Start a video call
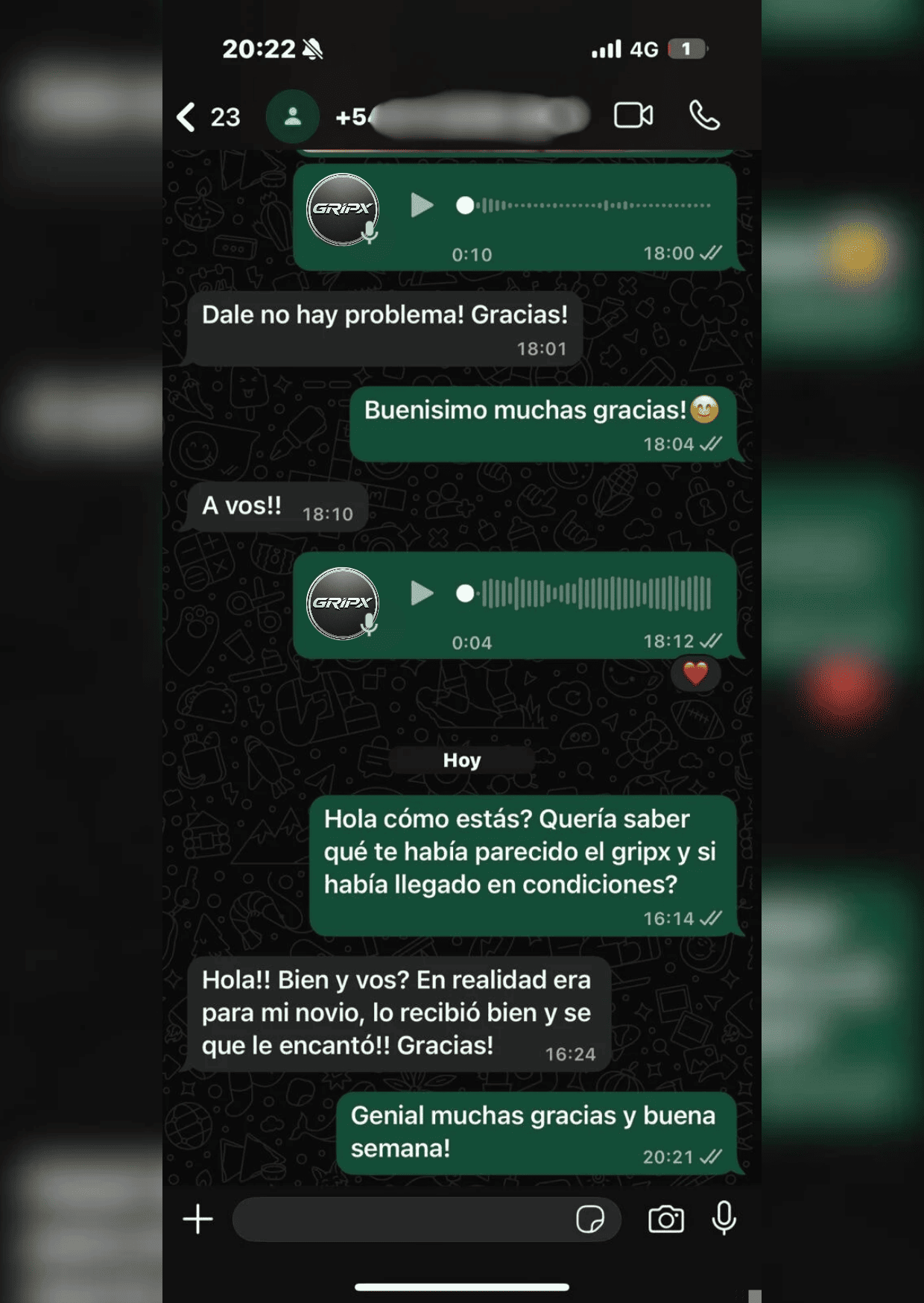Screen dimensions: 924x1303 (633, 116)
